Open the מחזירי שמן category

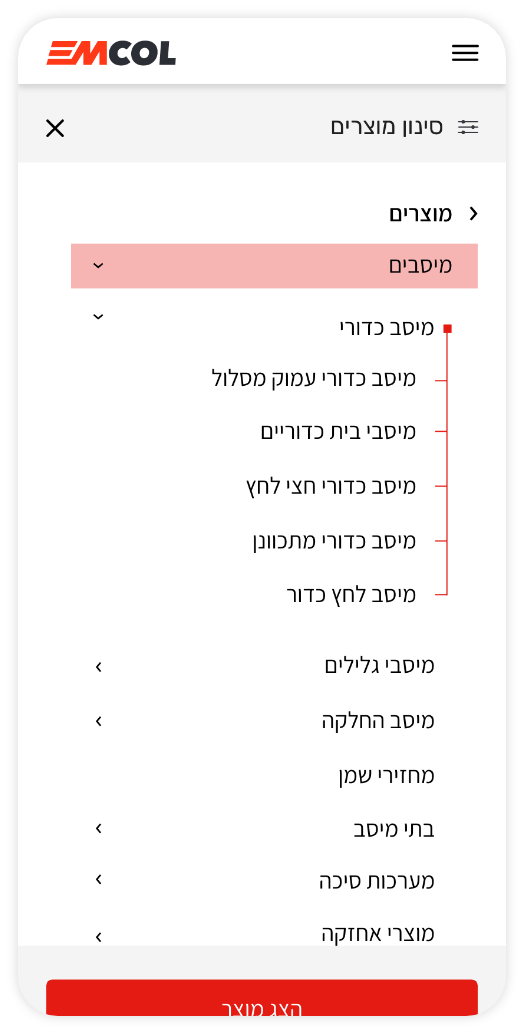(x=385, y=776)
